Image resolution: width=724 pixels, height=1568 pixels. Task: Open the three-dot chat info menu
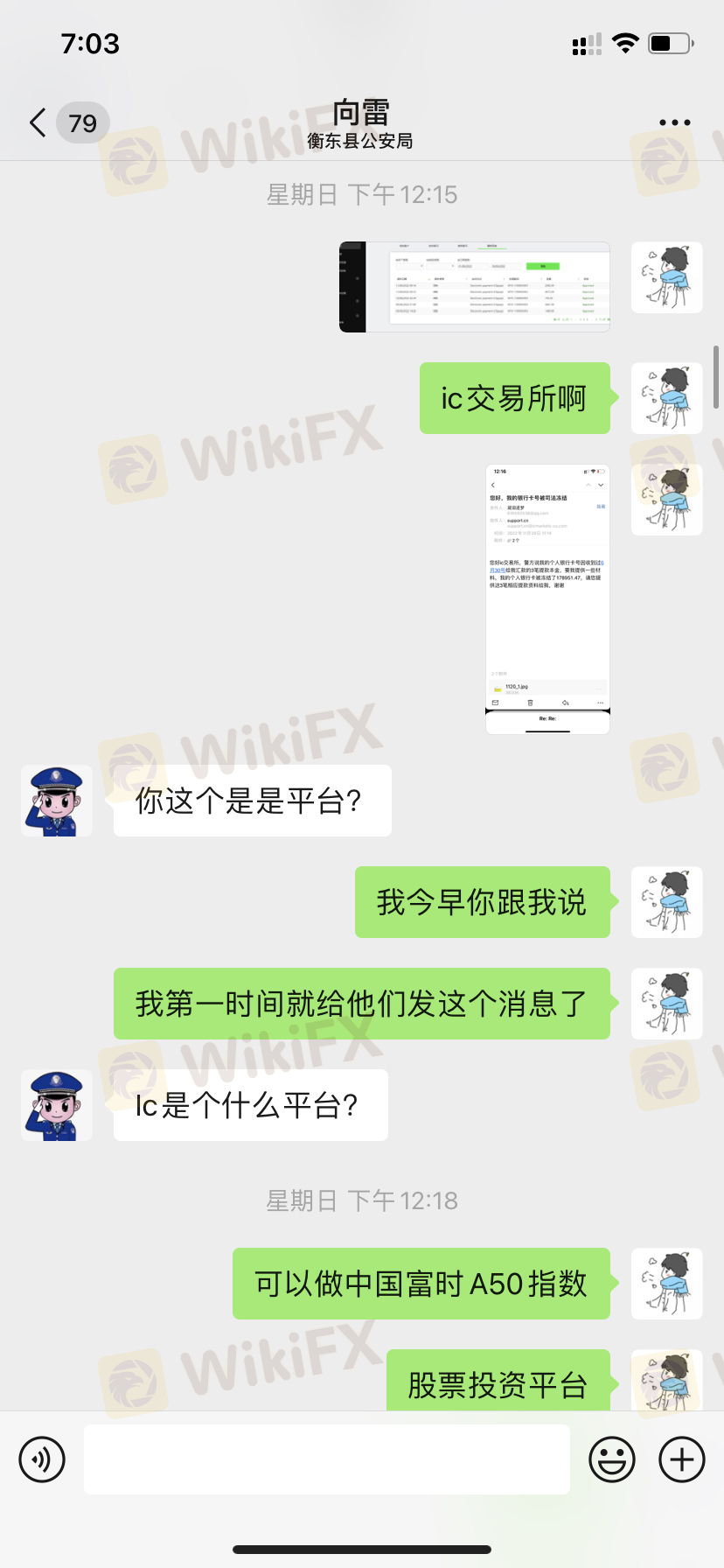[674, 122]
